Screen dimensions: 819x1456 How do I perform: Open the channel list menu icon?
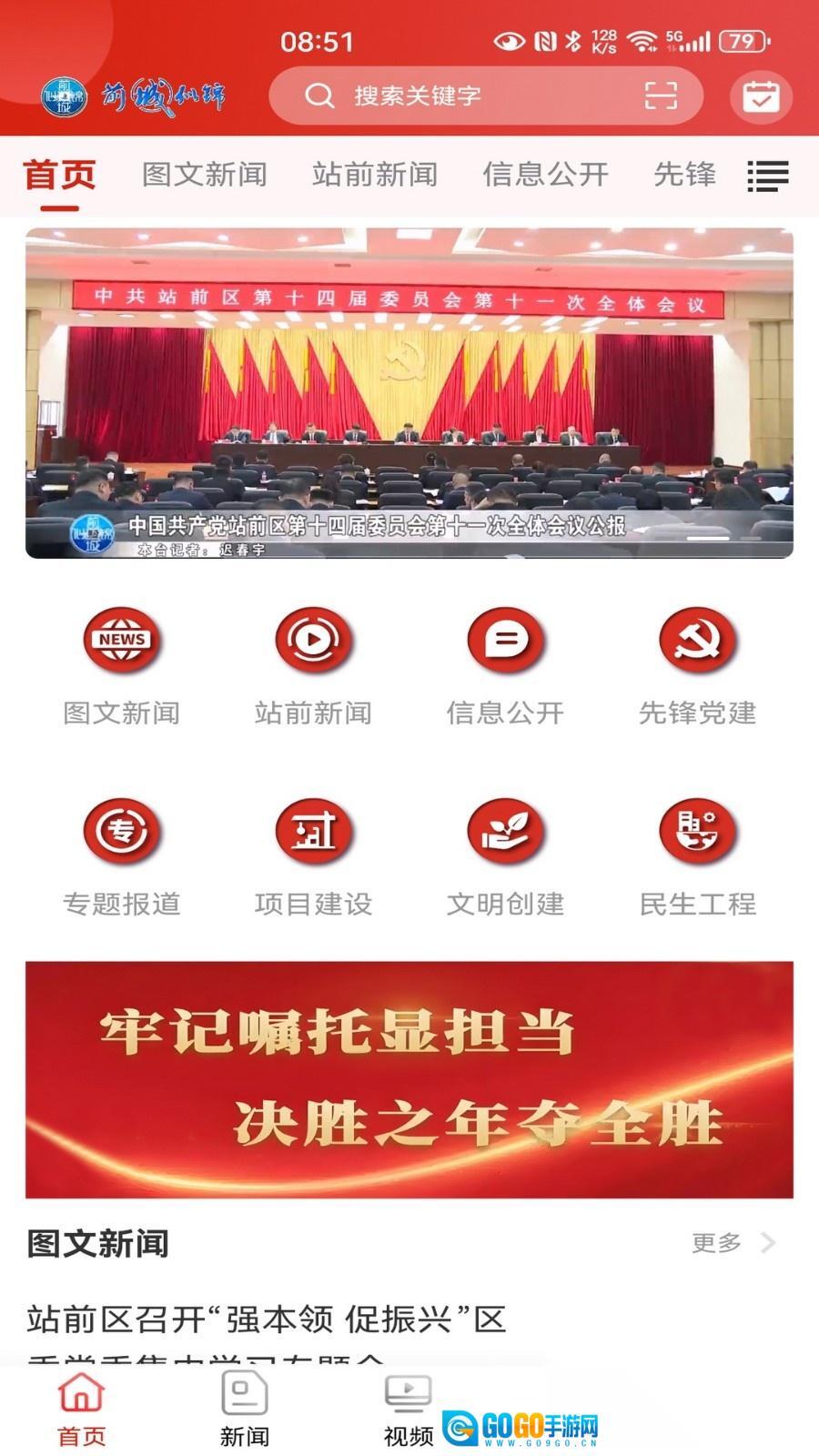pyautogui.click(x=767, y=177)
